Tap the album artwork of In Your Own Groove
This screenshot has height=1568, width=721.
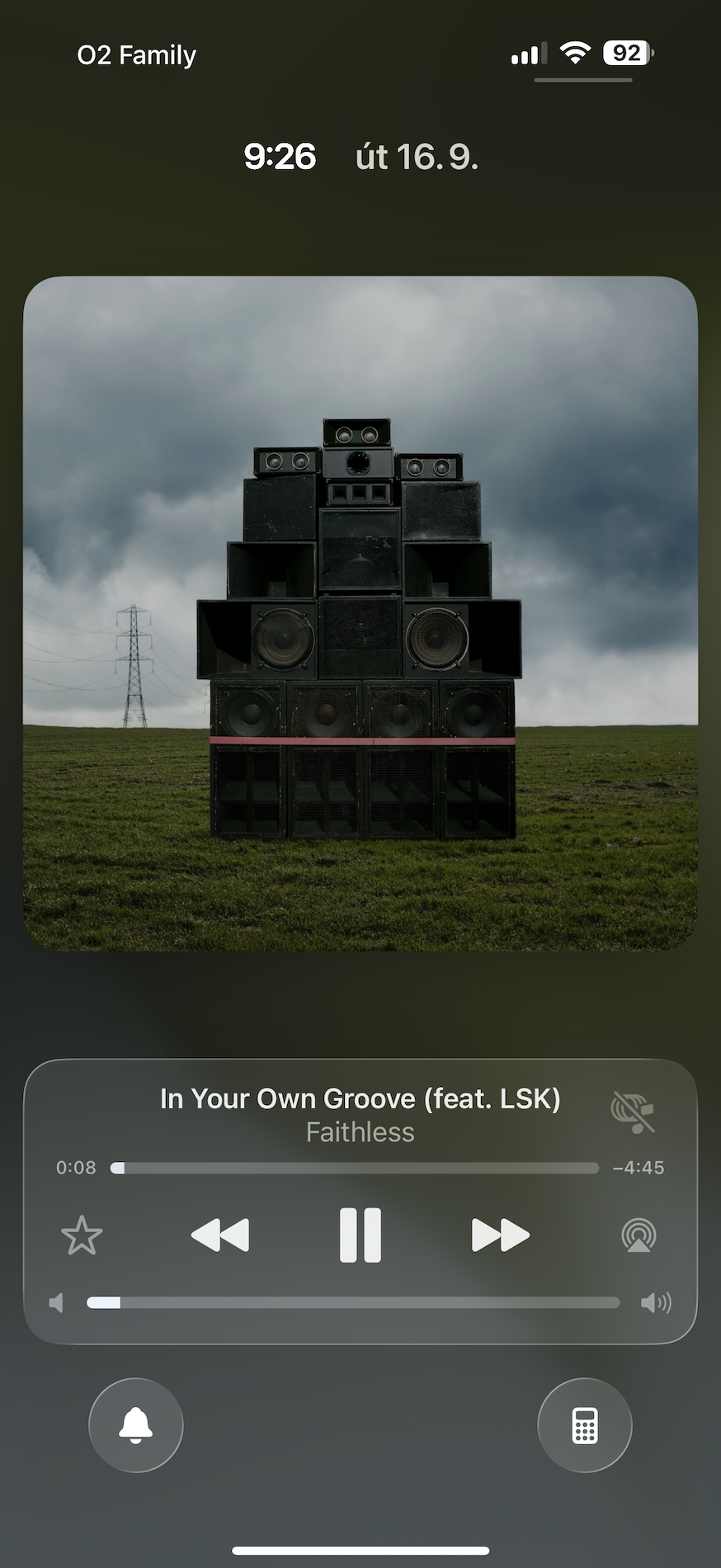[x=360, y=613]
